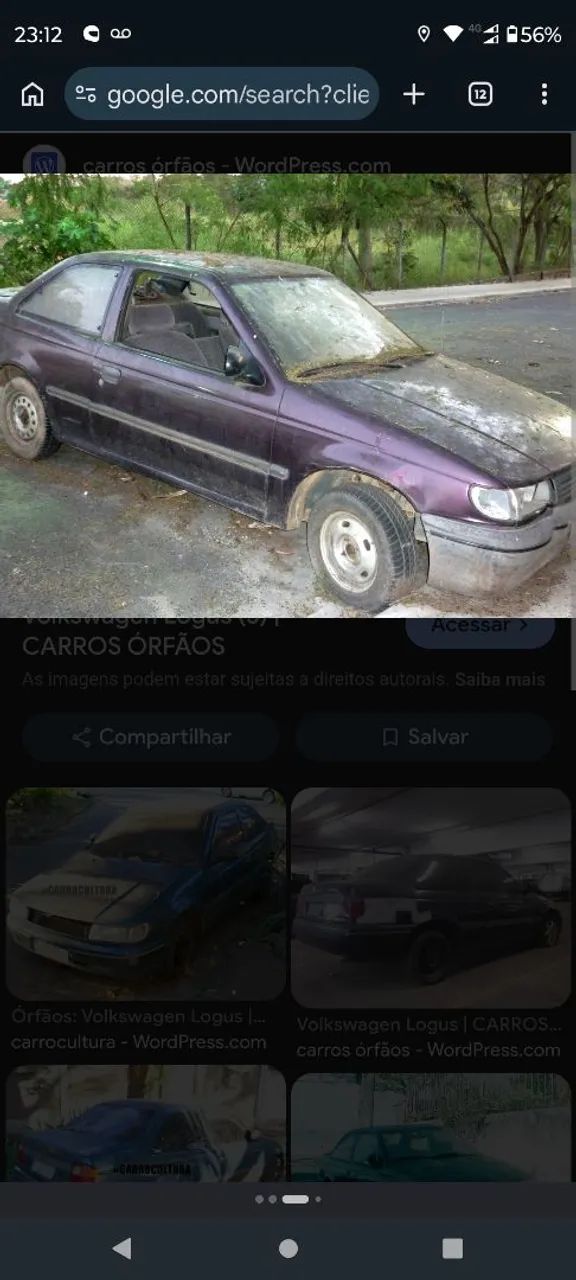The height and width of the screenshot is (1280, 576).
Task: Open the browser home page
Action: (x=33, y=95)
